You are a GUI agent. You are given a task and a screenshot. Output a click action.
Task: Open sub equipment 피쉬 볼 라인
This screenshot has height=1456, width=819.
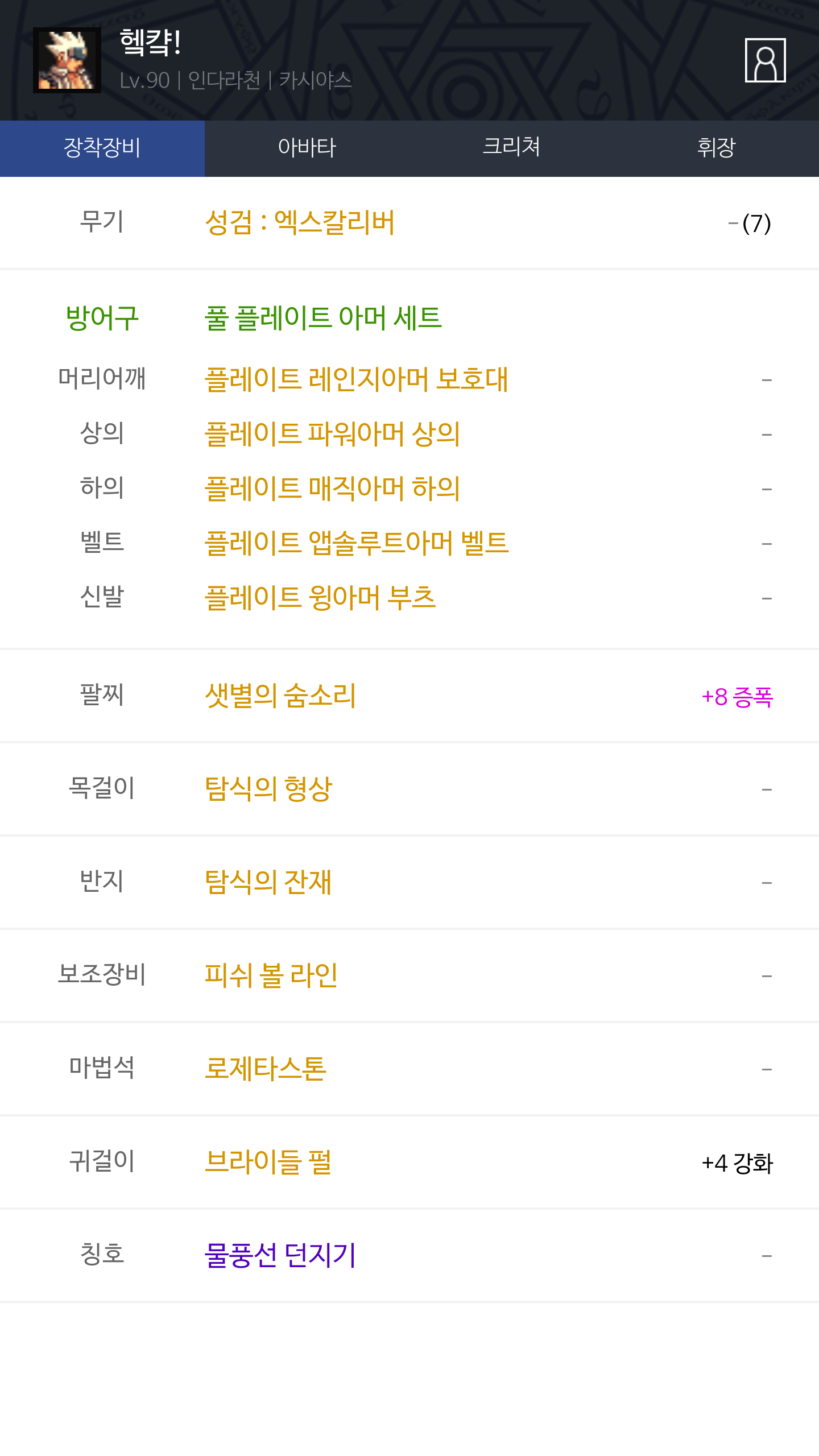coord(271,975)
